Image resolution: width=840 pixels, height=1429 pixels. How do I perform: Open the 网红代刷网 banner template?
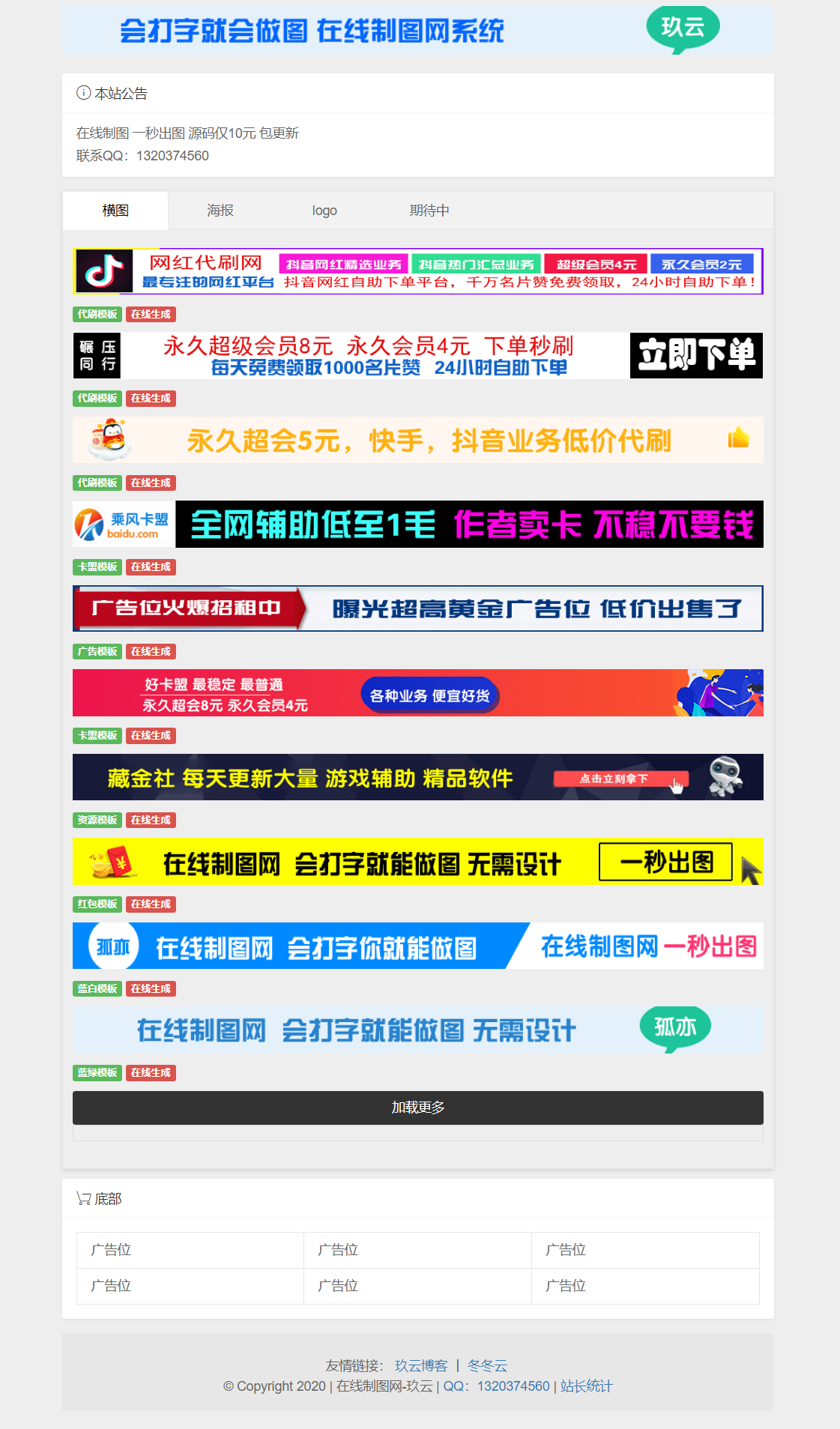pos(417,271)
